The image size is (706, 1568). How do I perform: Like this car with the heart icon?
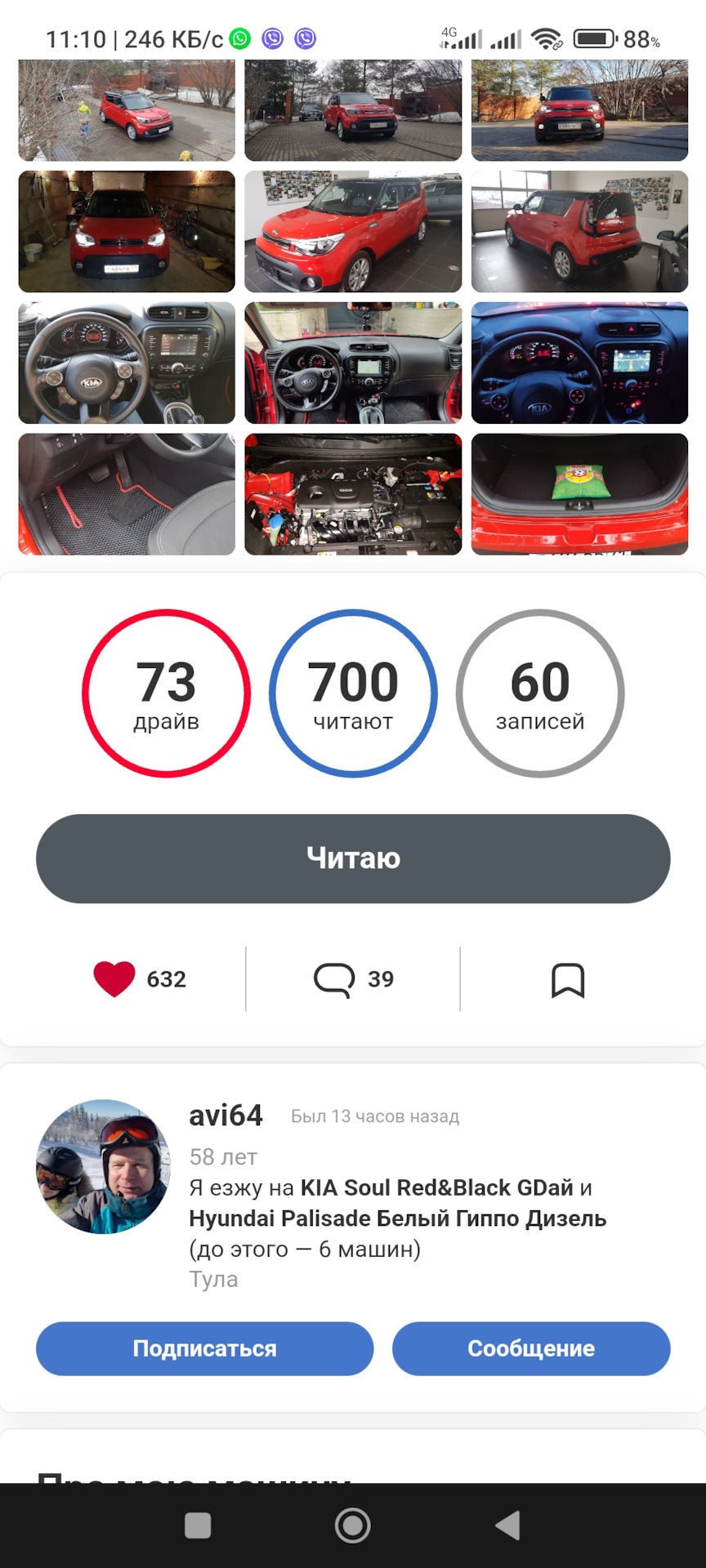tap(114, 978)
